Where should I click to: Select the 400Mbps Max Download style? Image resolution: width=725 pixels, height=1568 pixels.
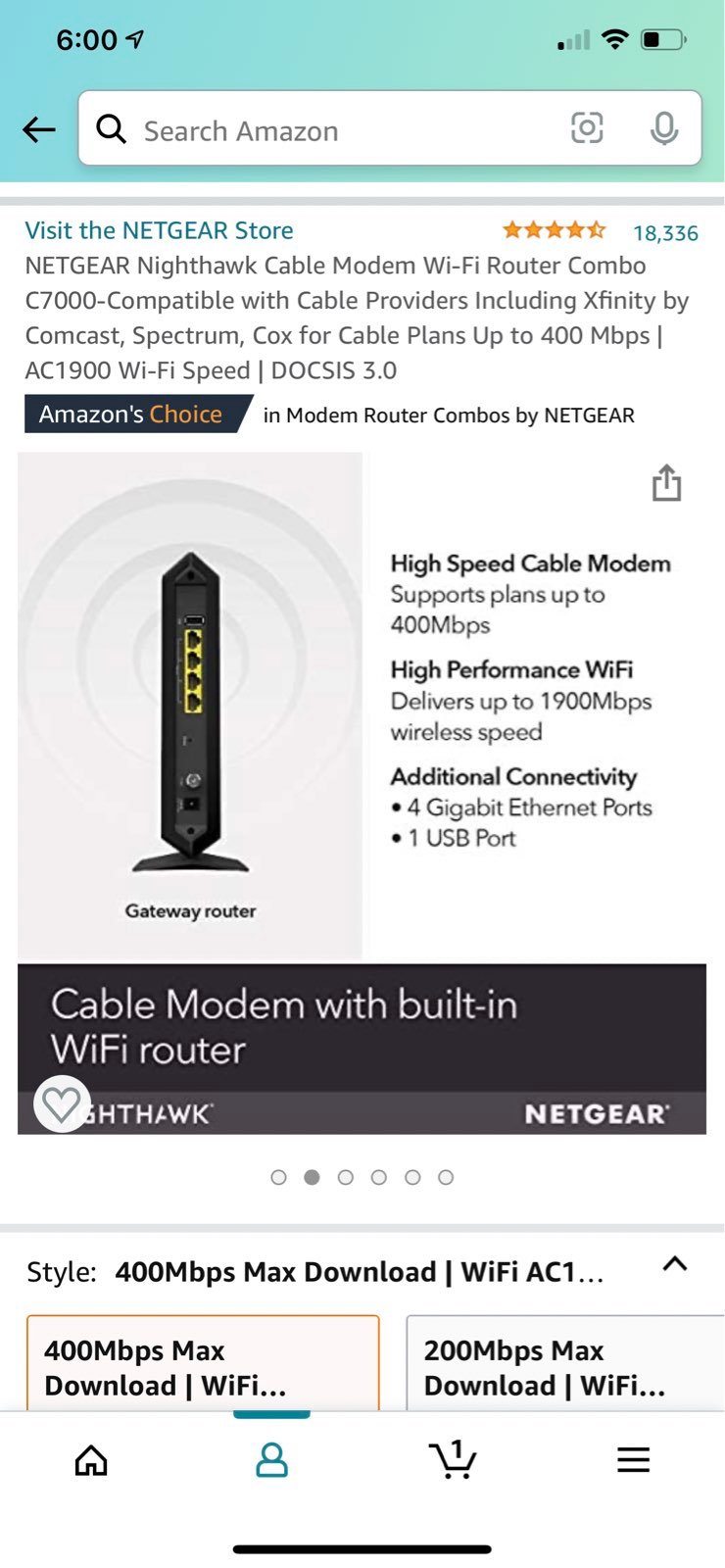[x=203, y=1363]
